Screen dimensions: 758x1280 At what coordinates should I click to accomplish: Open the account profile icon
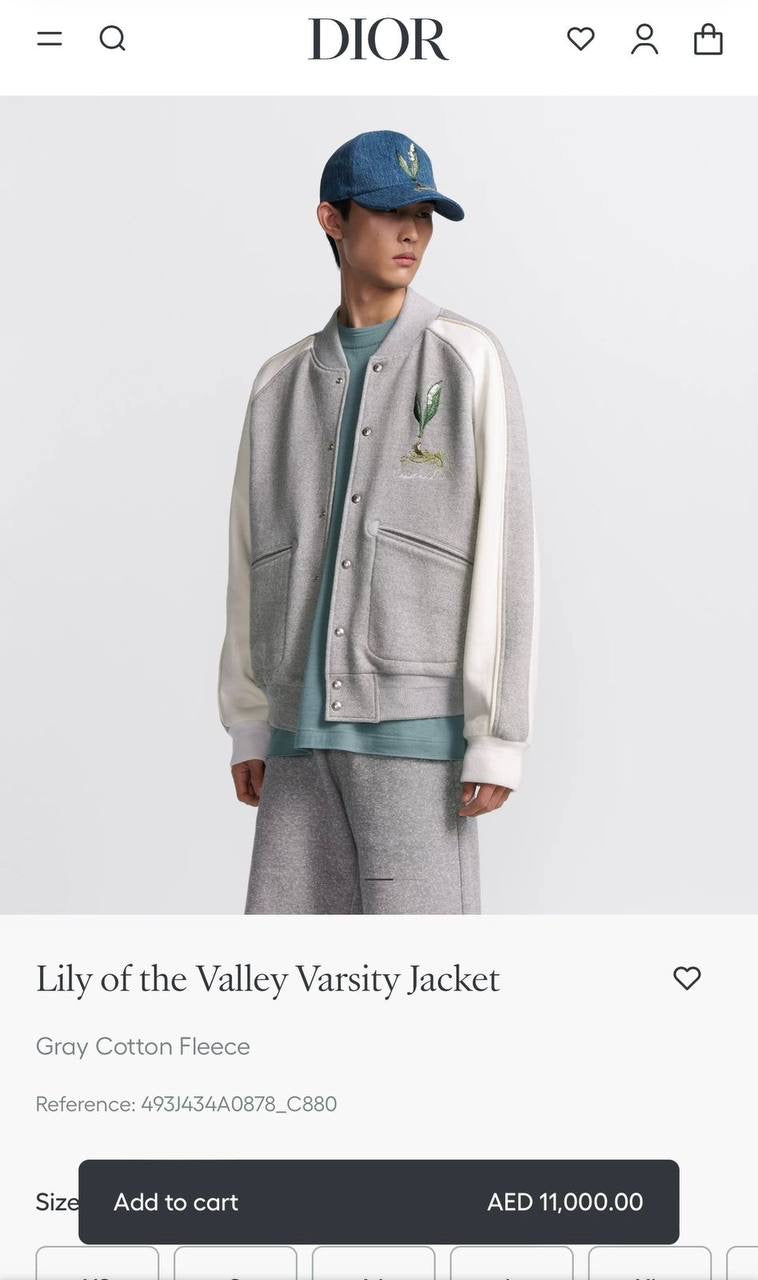(x=645, y=39)
